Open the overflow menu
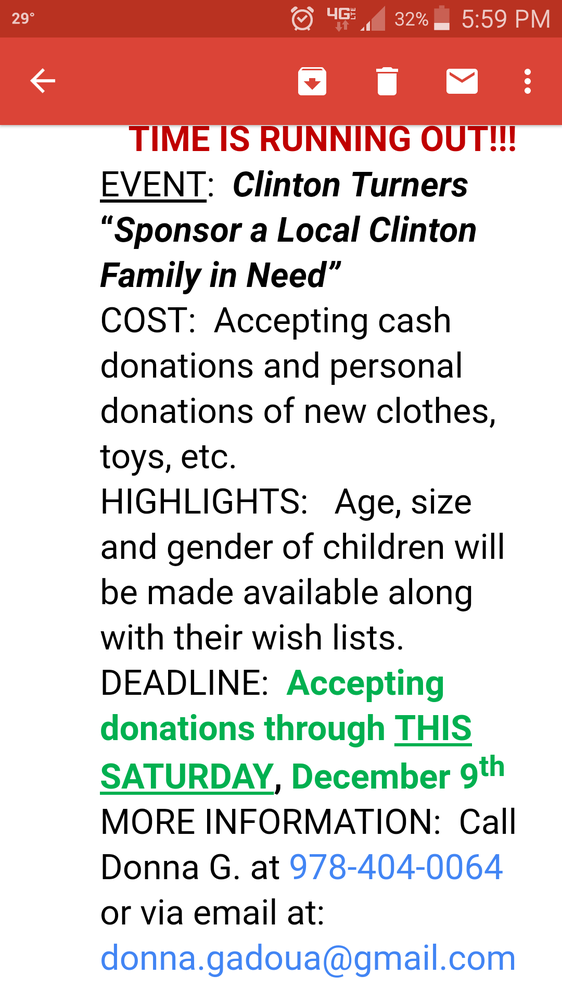Image resolution: width=562 pixels, height=1000 pixels. tap(527, 82)
